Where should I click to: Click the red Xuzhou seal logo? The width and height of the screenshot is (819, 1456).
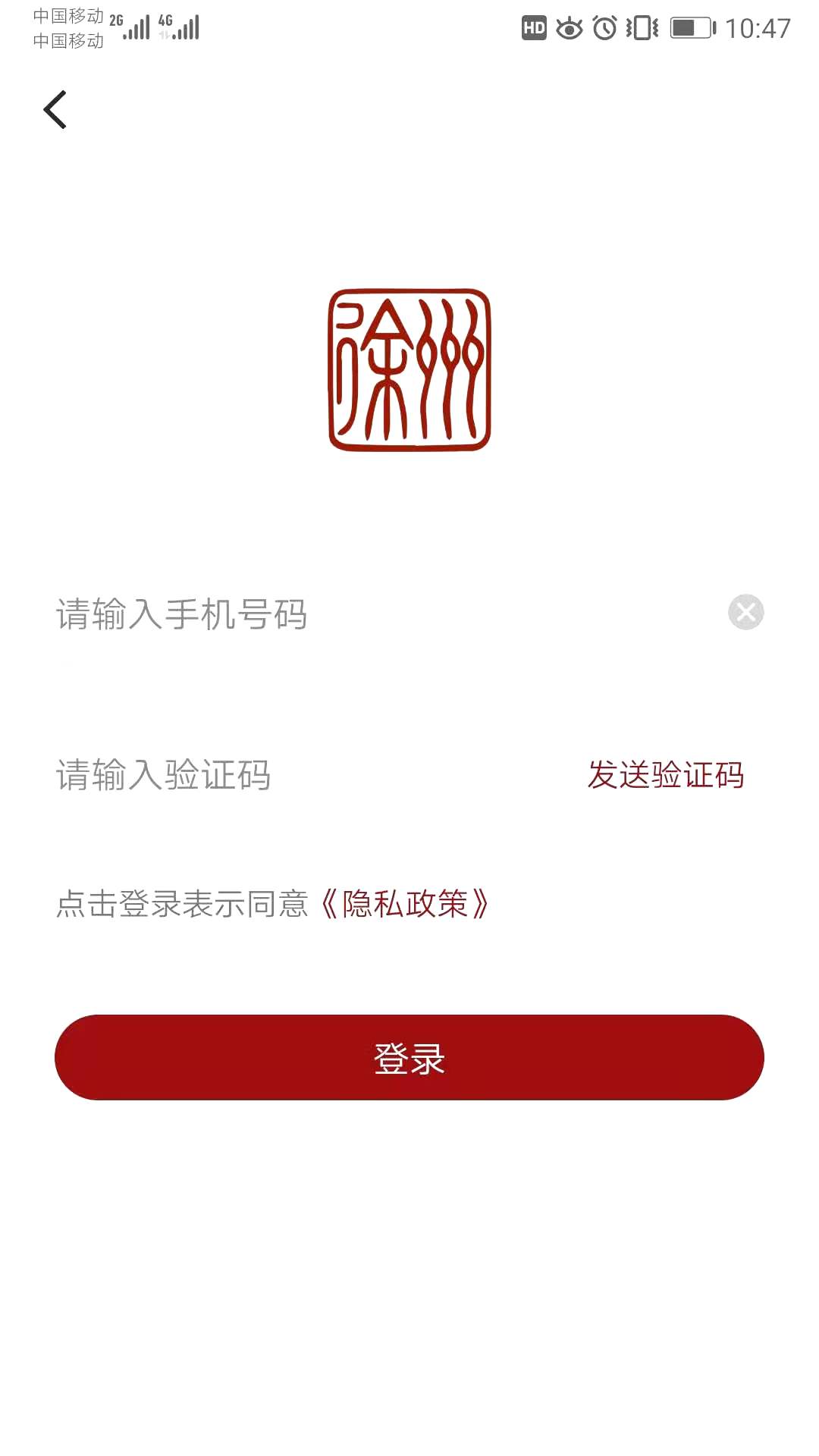point(409,369)
